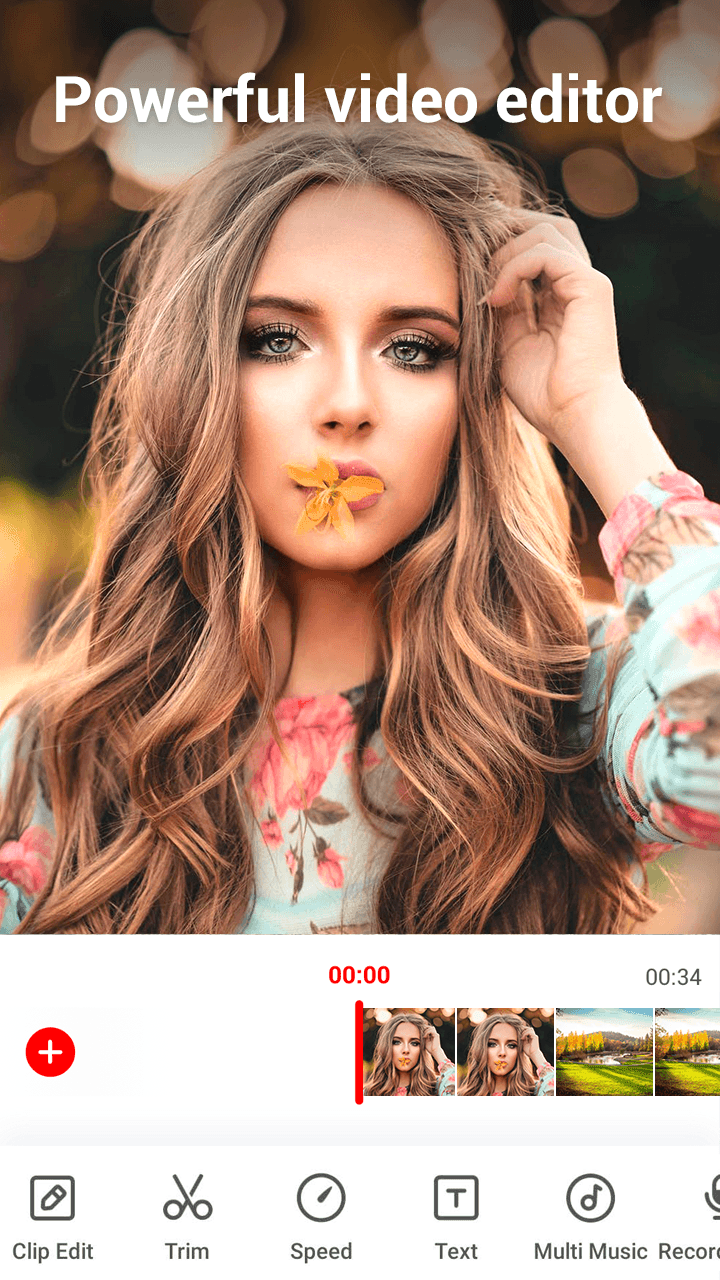Viewport: 720px width, 1280px height.
Task: Open the Clip Edit tool
Action: (53, 1216)
